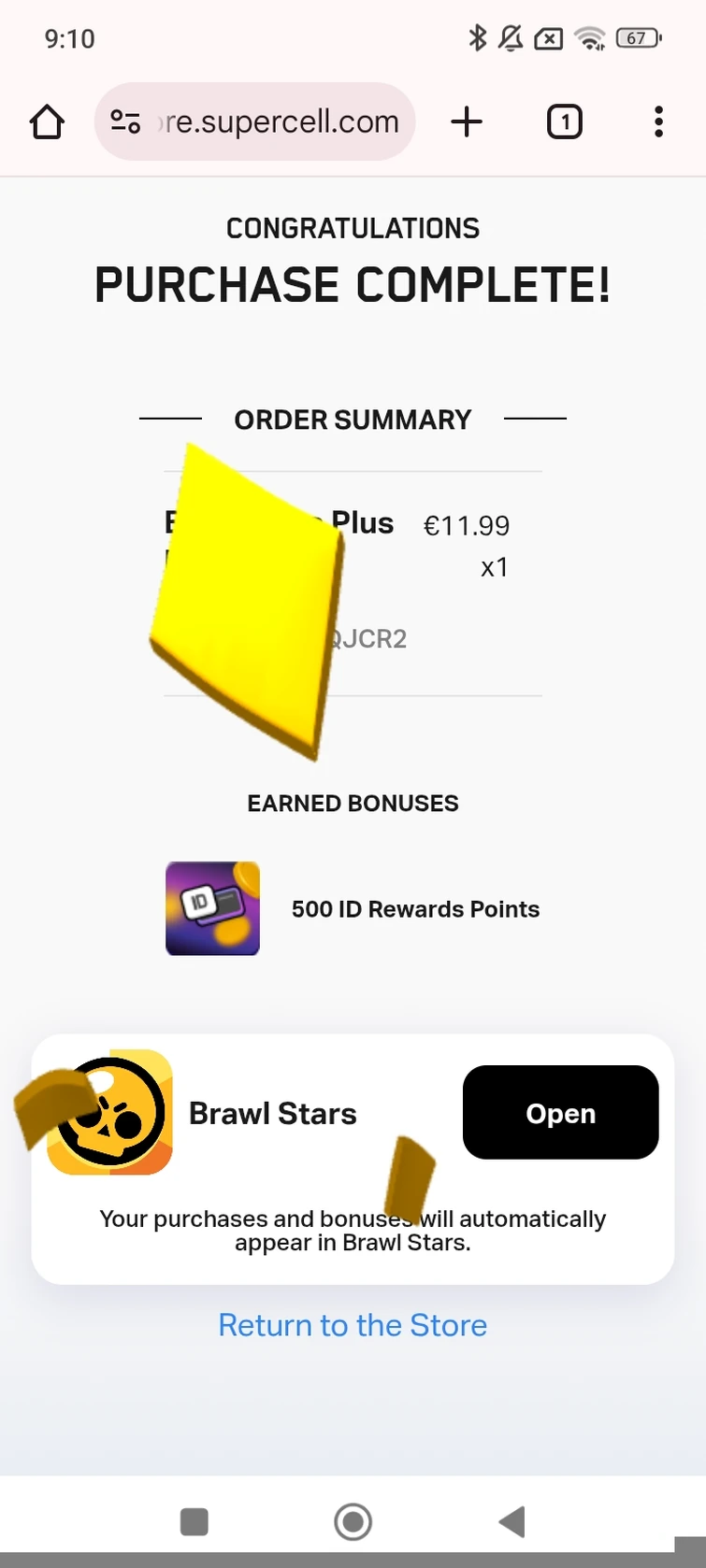
Task: Tap the notification mute status icon
Action: (x=511, y=38)
